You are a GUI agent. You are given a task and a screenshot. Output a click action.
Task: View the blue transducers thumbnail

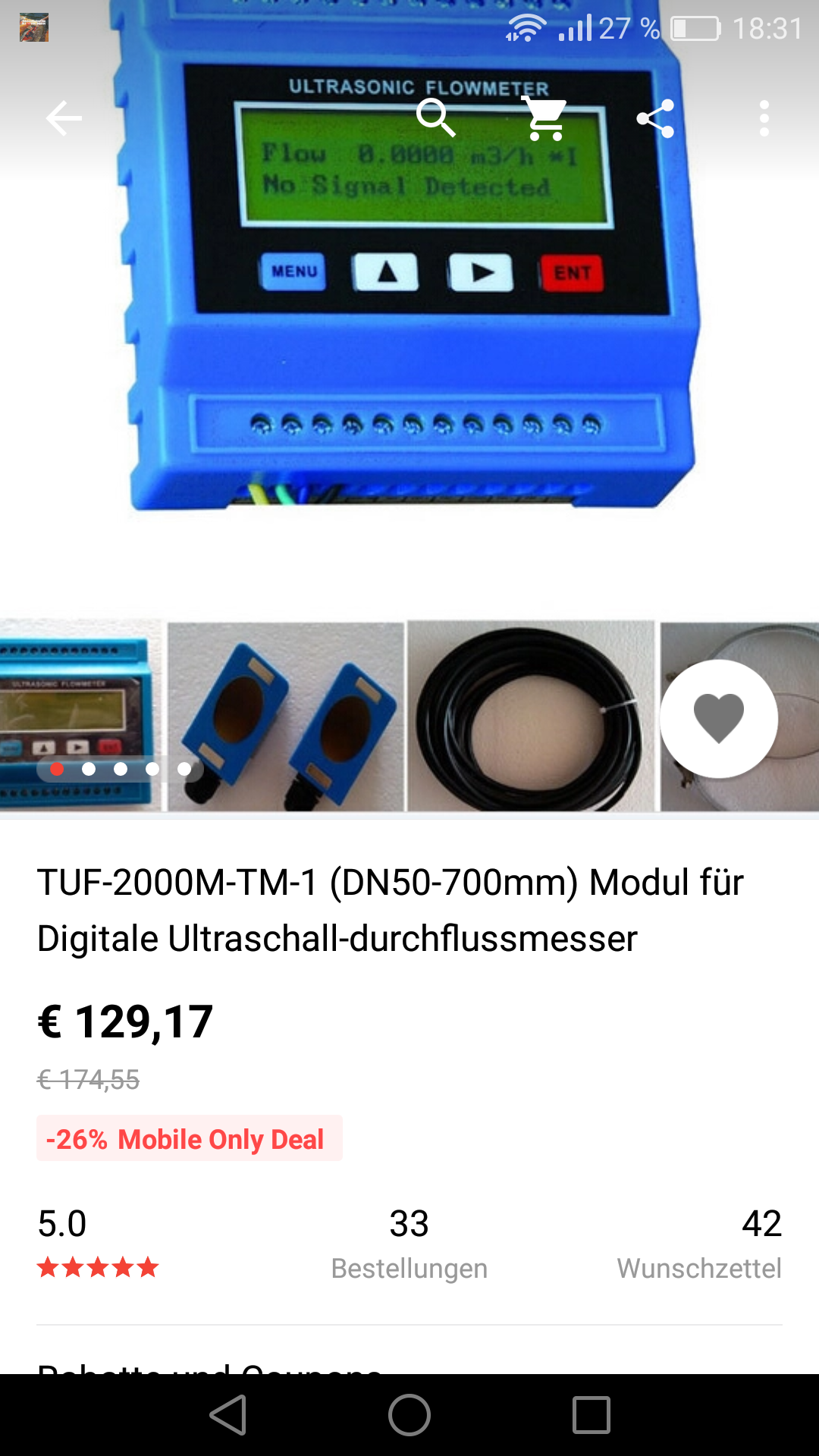click(285, 717)
